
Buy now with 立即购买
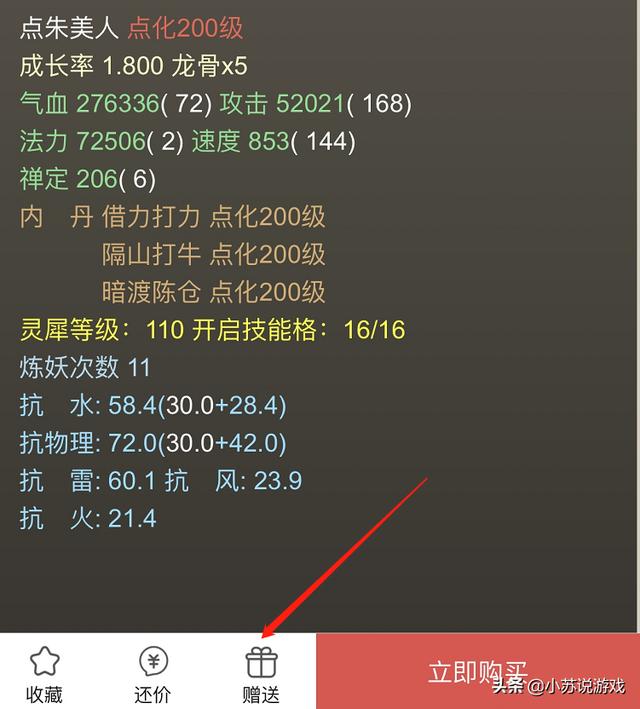[x=477, y=671]
